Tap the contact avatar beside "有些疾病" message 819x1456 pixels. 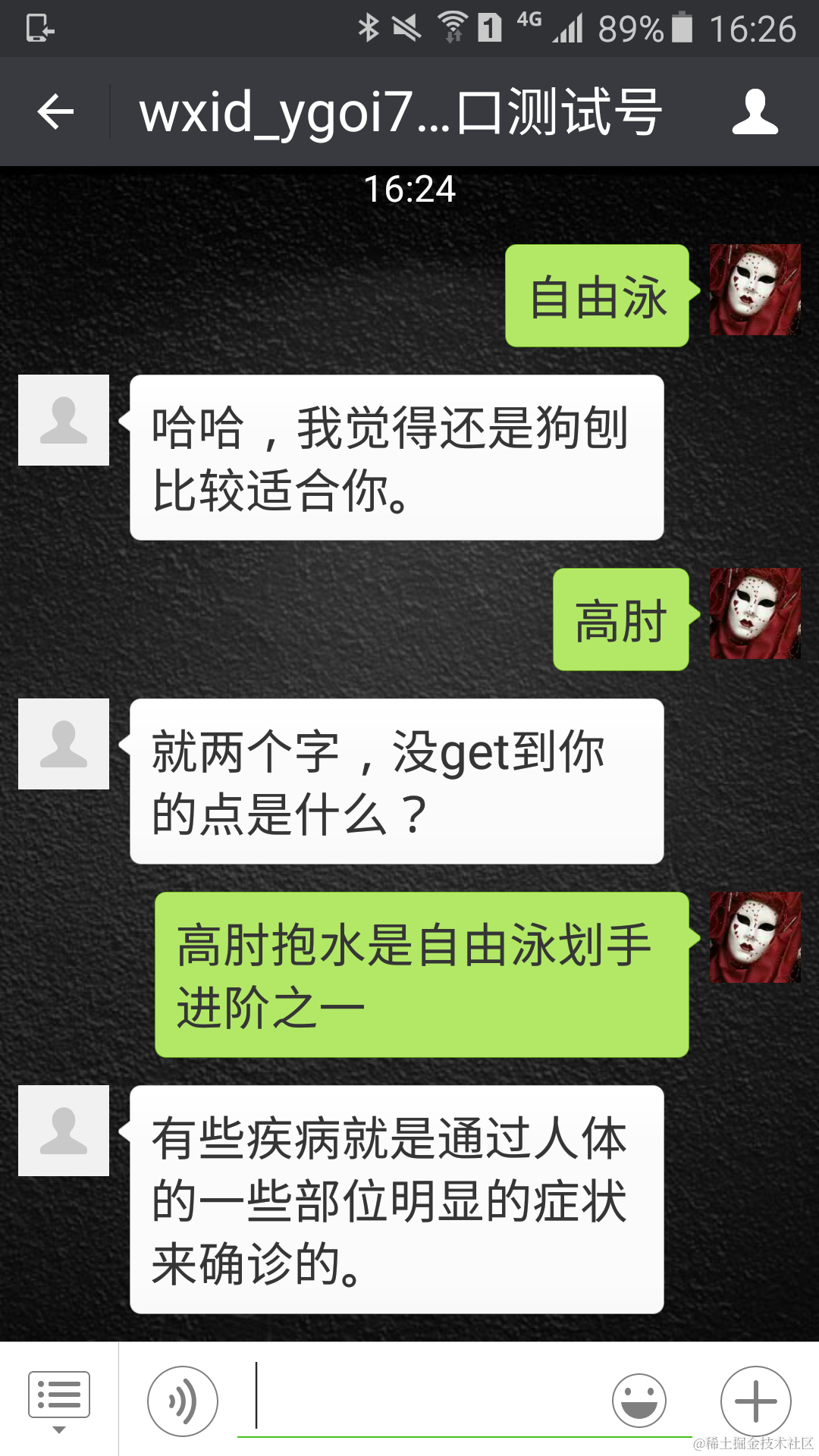click(64, 1131)
